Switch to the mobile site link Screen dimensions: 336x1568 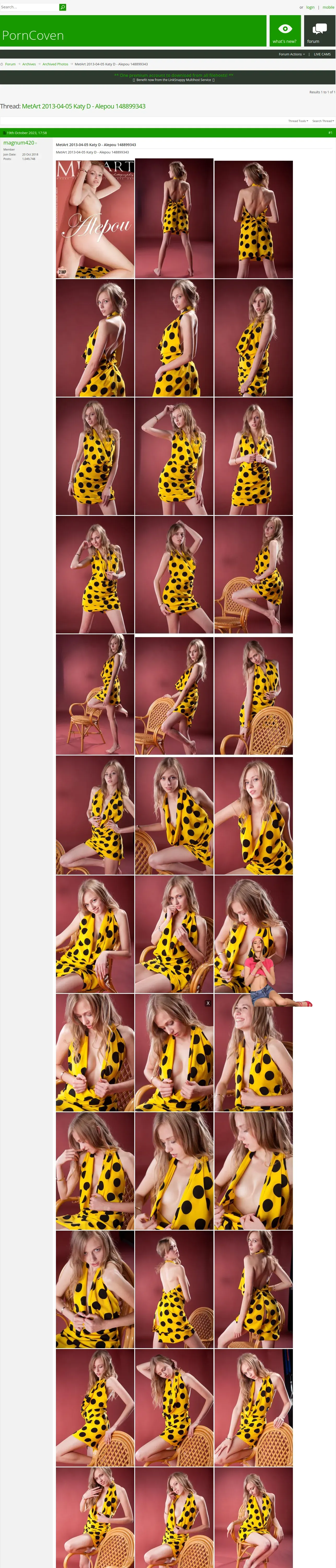point(329,7)
